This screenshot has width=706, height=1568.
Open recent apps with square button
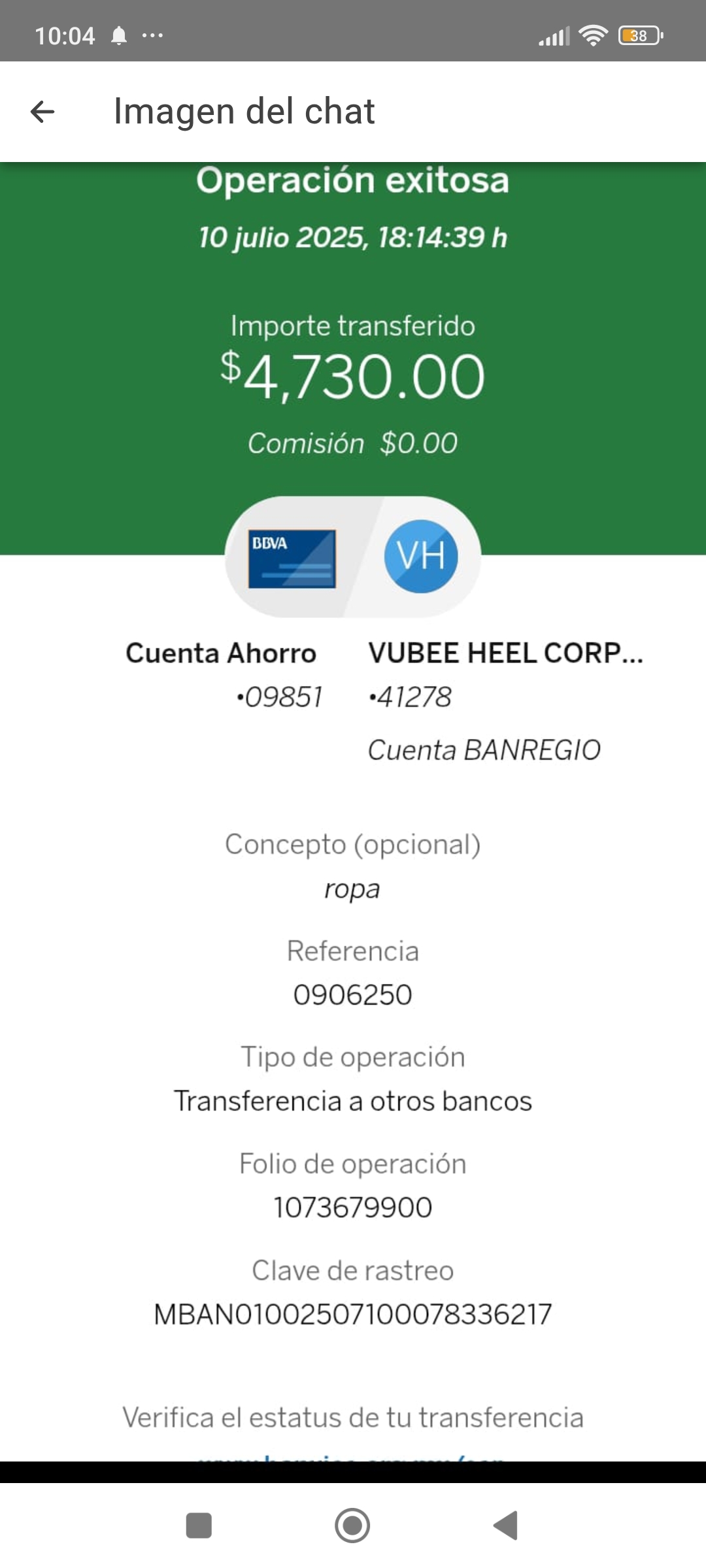(x=199, y=1526)
